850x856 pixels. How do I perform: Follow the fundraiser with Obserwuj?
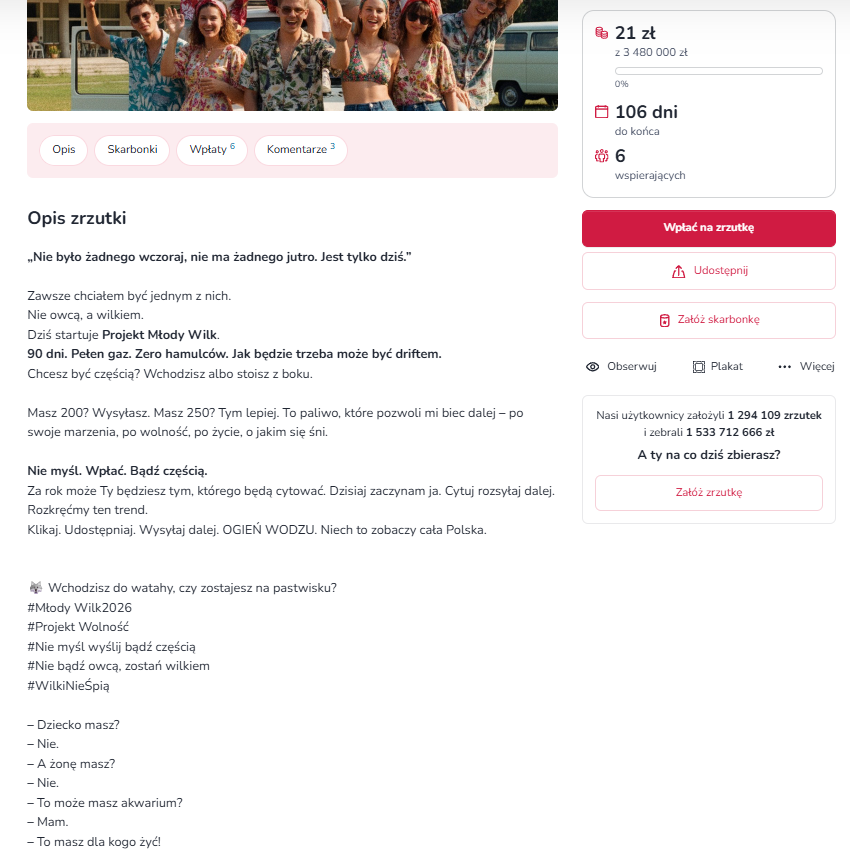pyautogui.click(x=621, y=367)
